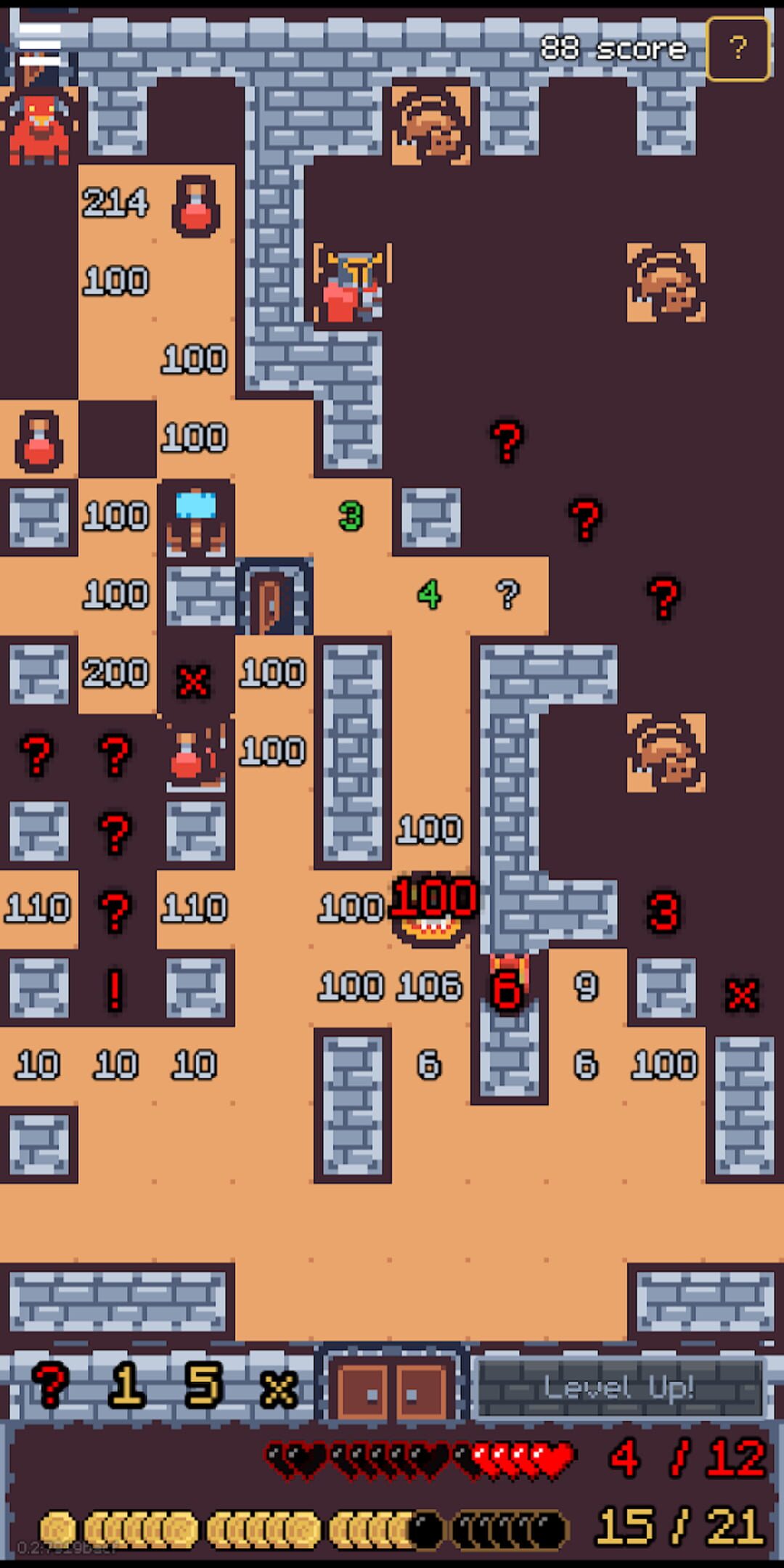The width and height of the screenshot is (784, 1568).
Task: Reveal the hidden tile marked red 3
Action: point(663,912)
